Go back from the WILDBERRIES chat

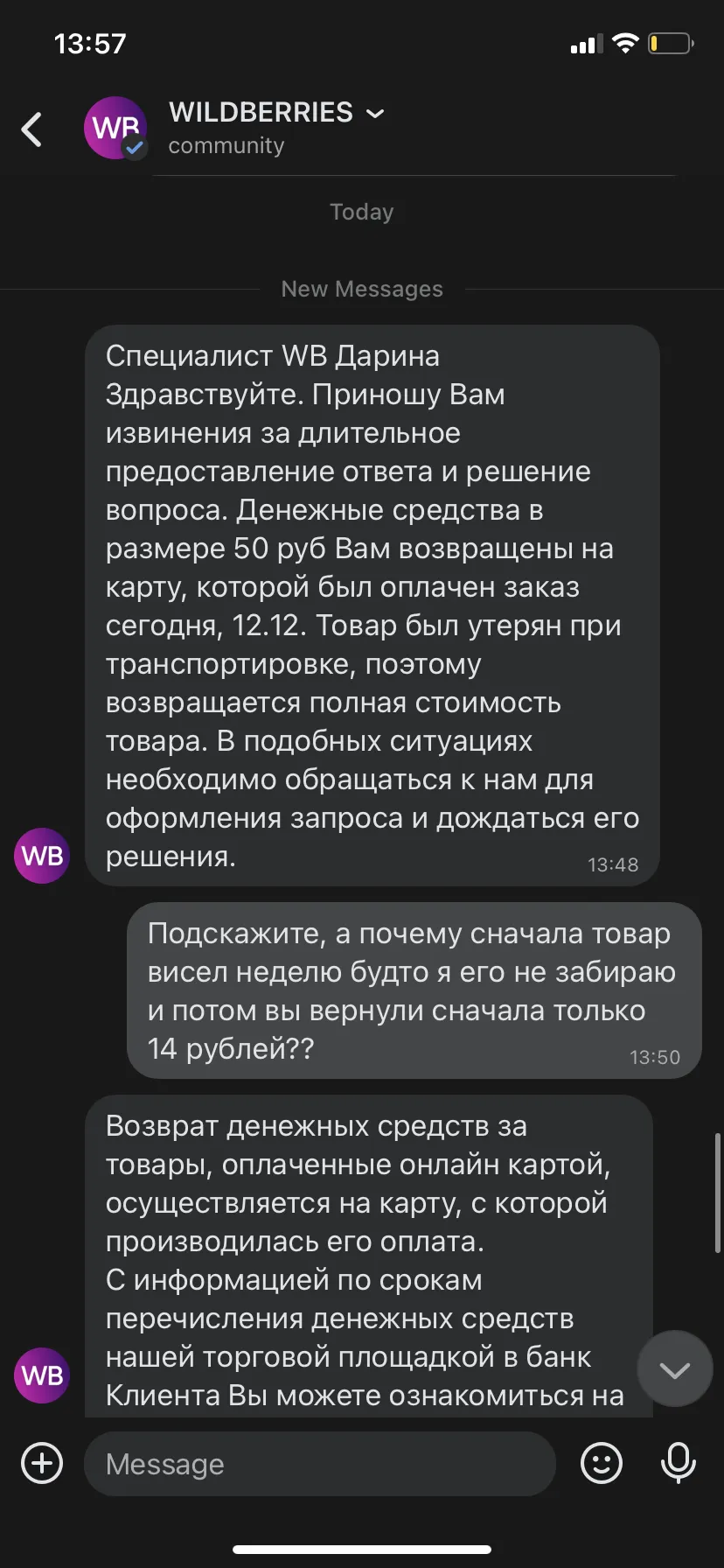pyautogui.click(x=32, y=129)
